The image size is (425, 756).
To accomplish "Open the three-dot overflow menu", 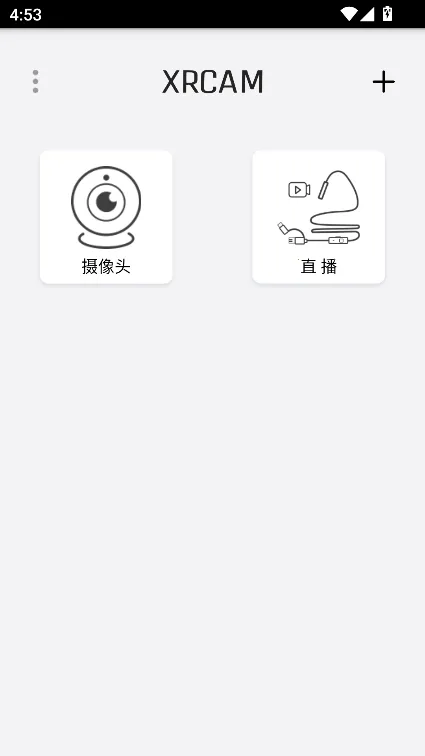I will 35,81.
